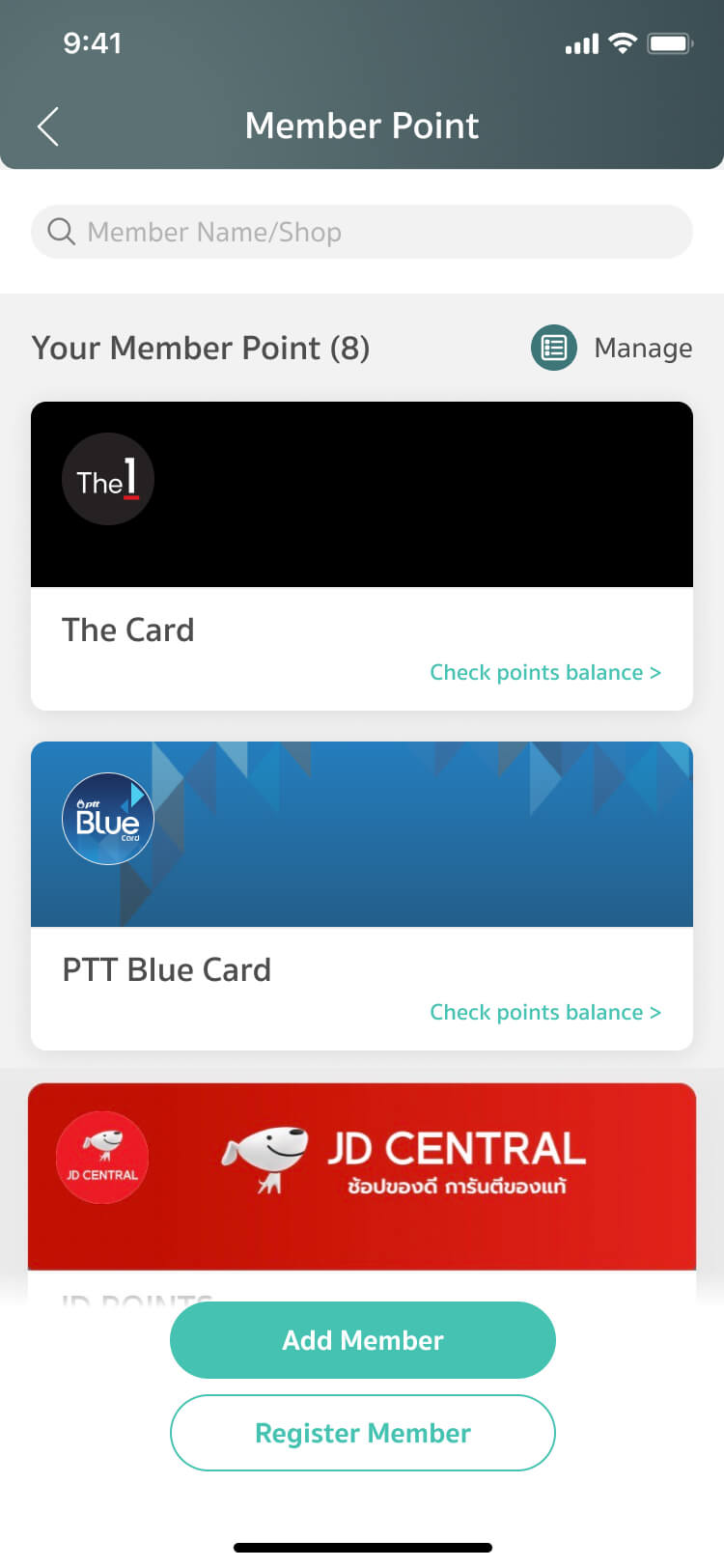Viewport: 724px width, 1568px height.
Task: Tap the Register Member button
Action: pos(362,1433)
